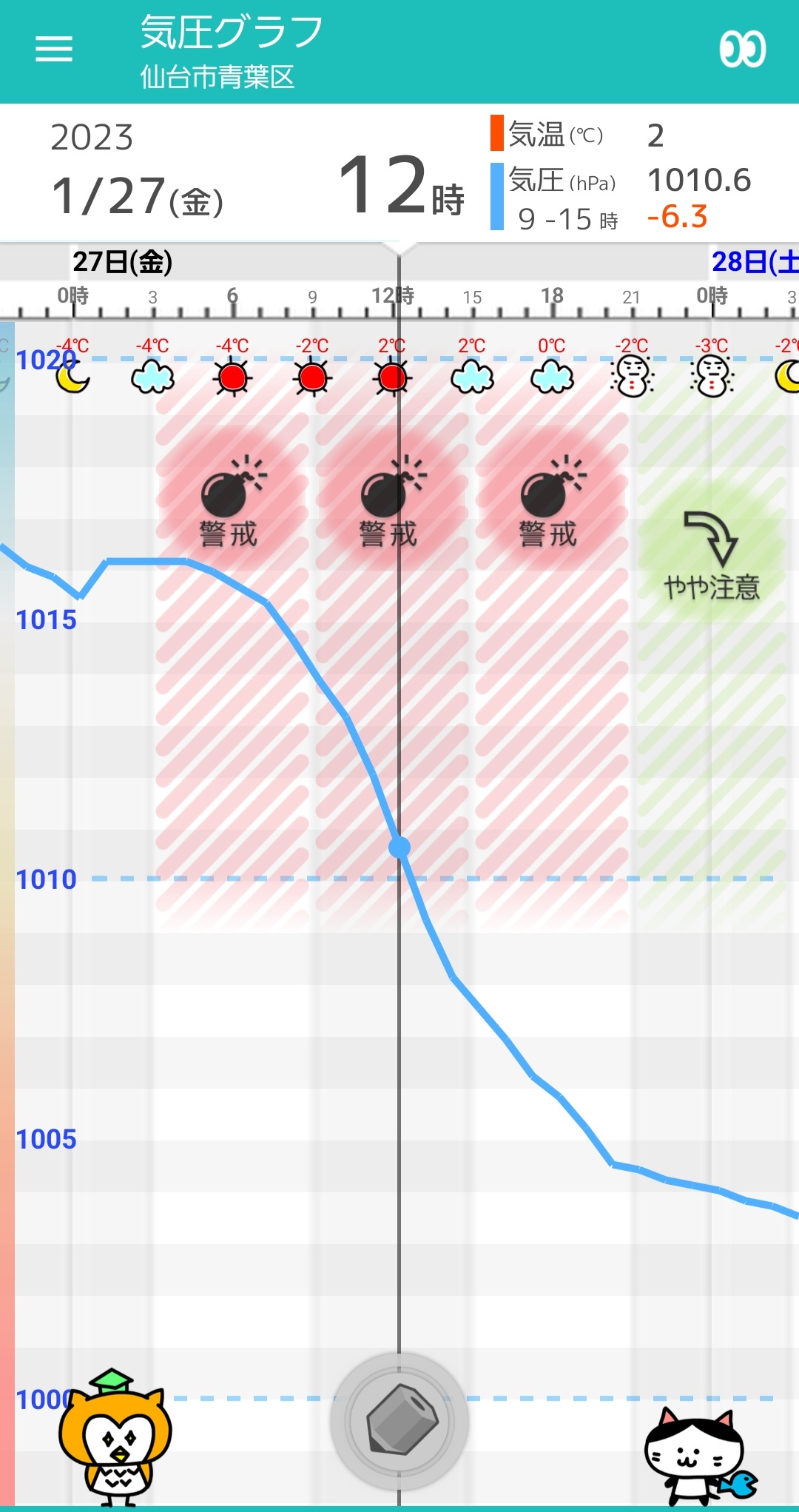The height and width of the screenshot is (1512, 799).
Task: Open the hamburger drawer menu
Action: pos(54,50)
